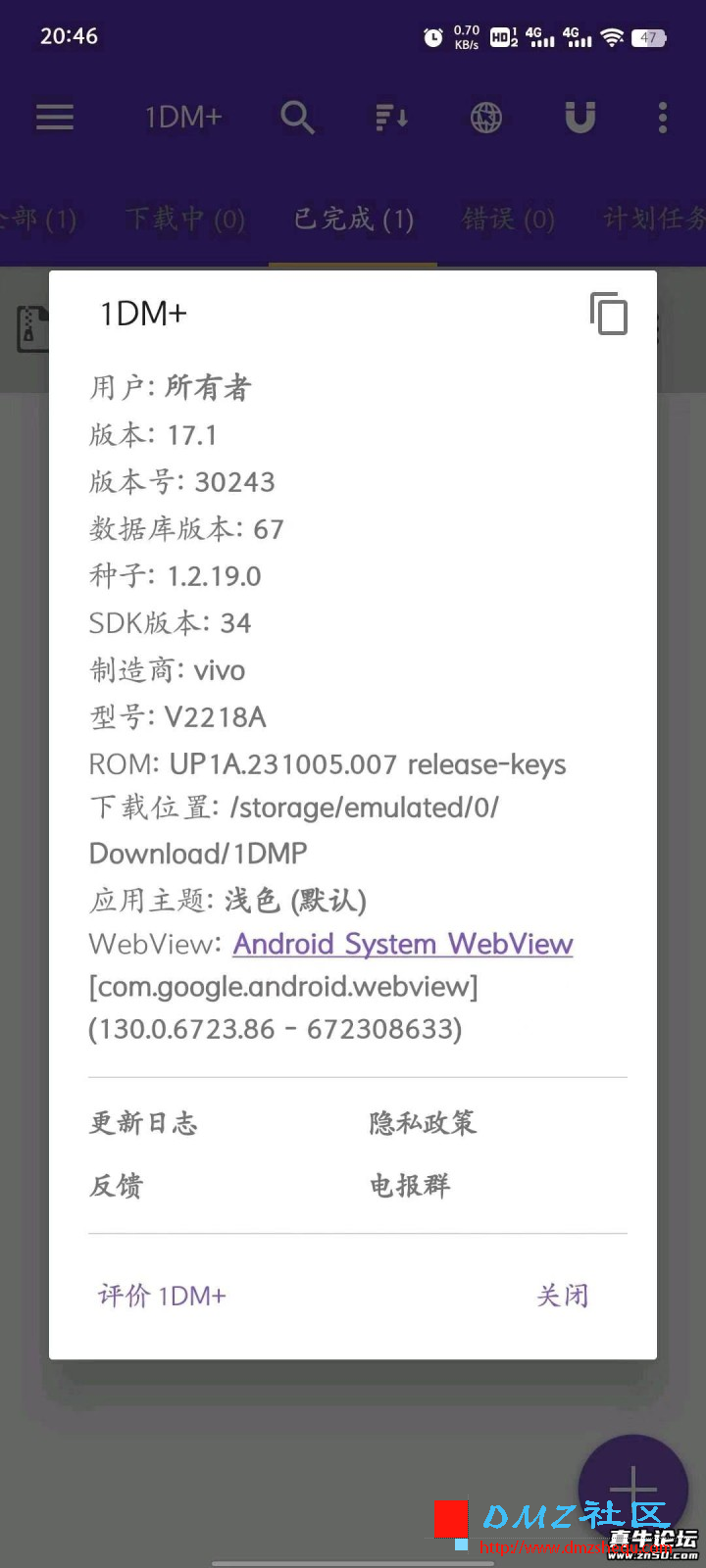
Task: Open the Android System WebView link
Action: pyautogui.click(x=403, y=944)
